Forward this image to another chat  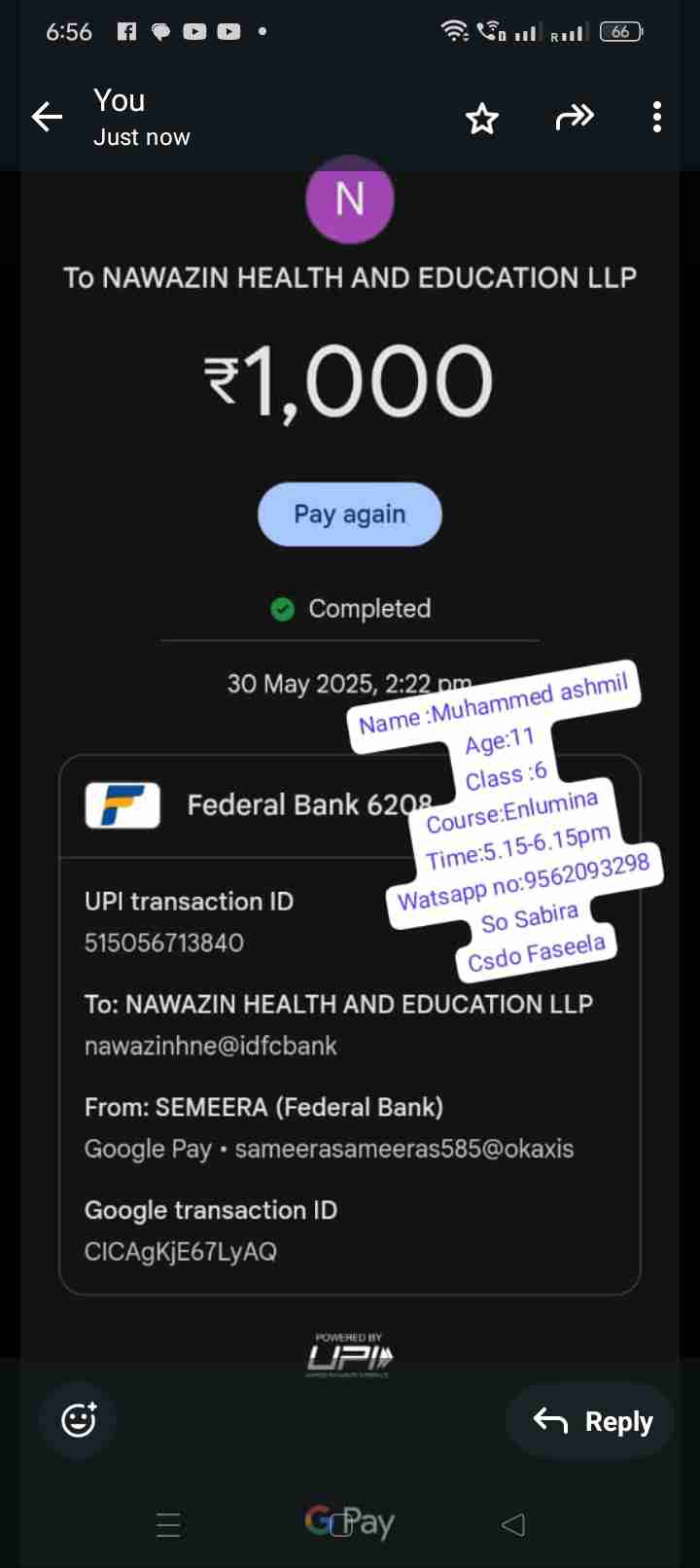tap(574, 118)
